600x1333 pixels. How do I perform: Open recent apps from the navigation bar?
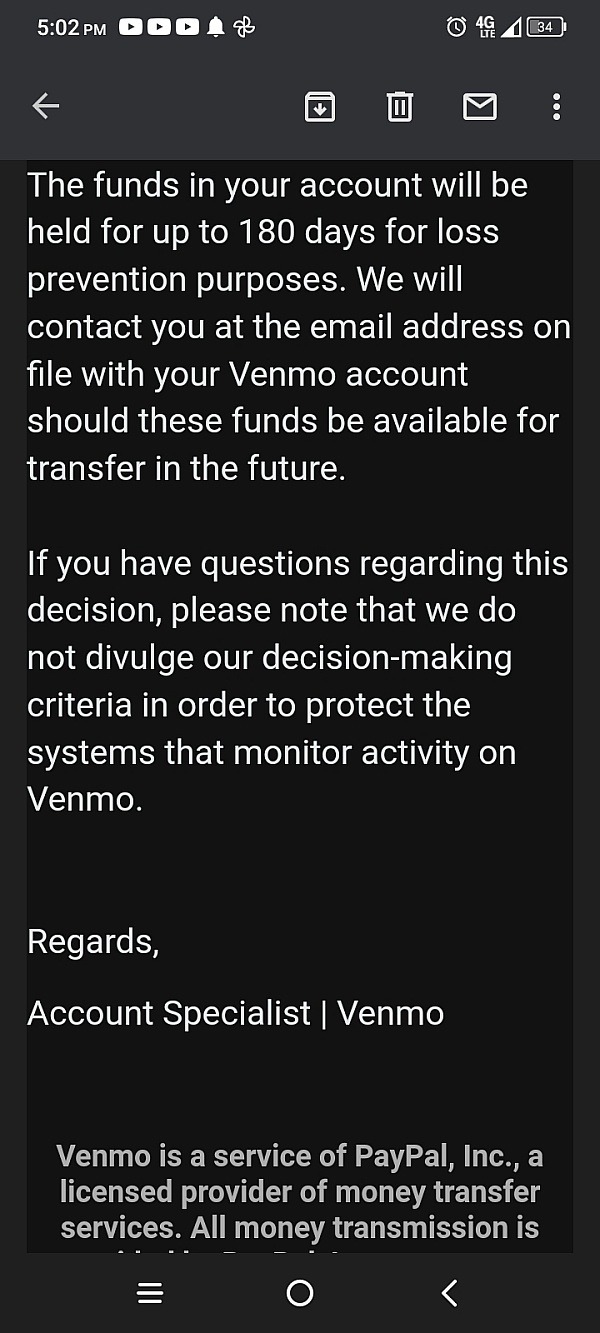click(150, 1293)
